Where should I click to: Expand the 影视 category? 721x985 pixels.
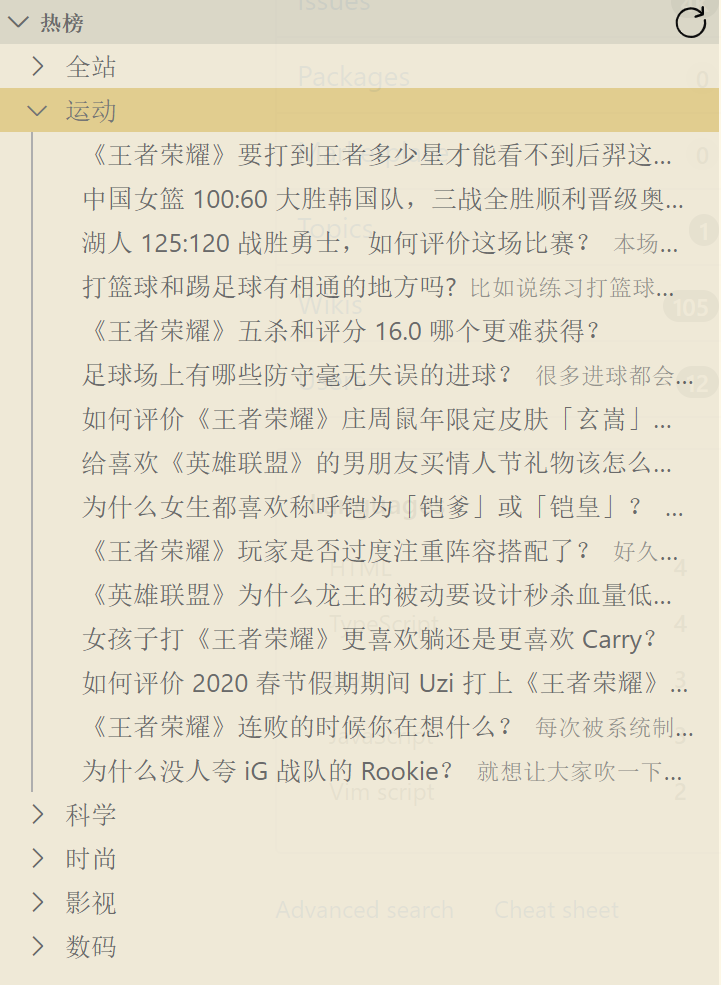90,903
